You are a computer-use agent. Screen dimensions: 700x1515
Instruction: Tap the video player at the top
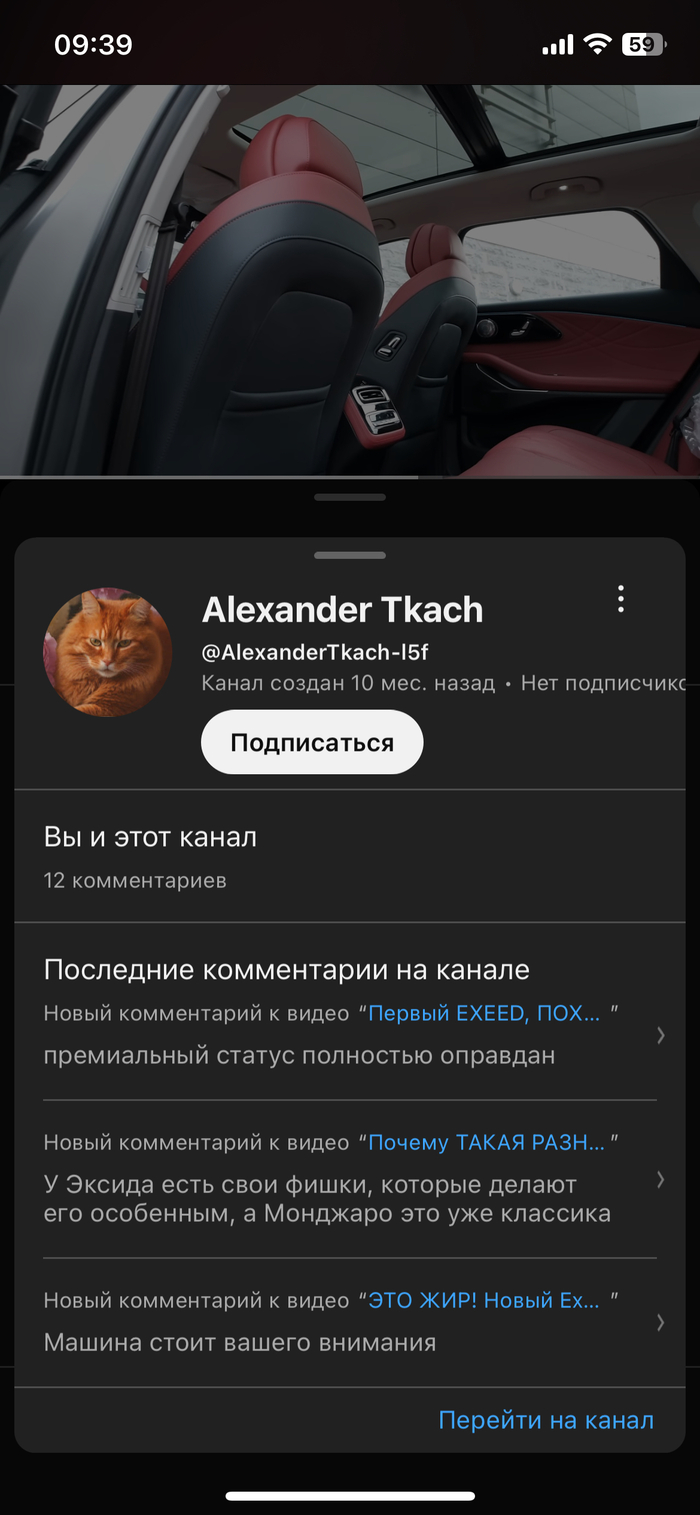point(350,280)
